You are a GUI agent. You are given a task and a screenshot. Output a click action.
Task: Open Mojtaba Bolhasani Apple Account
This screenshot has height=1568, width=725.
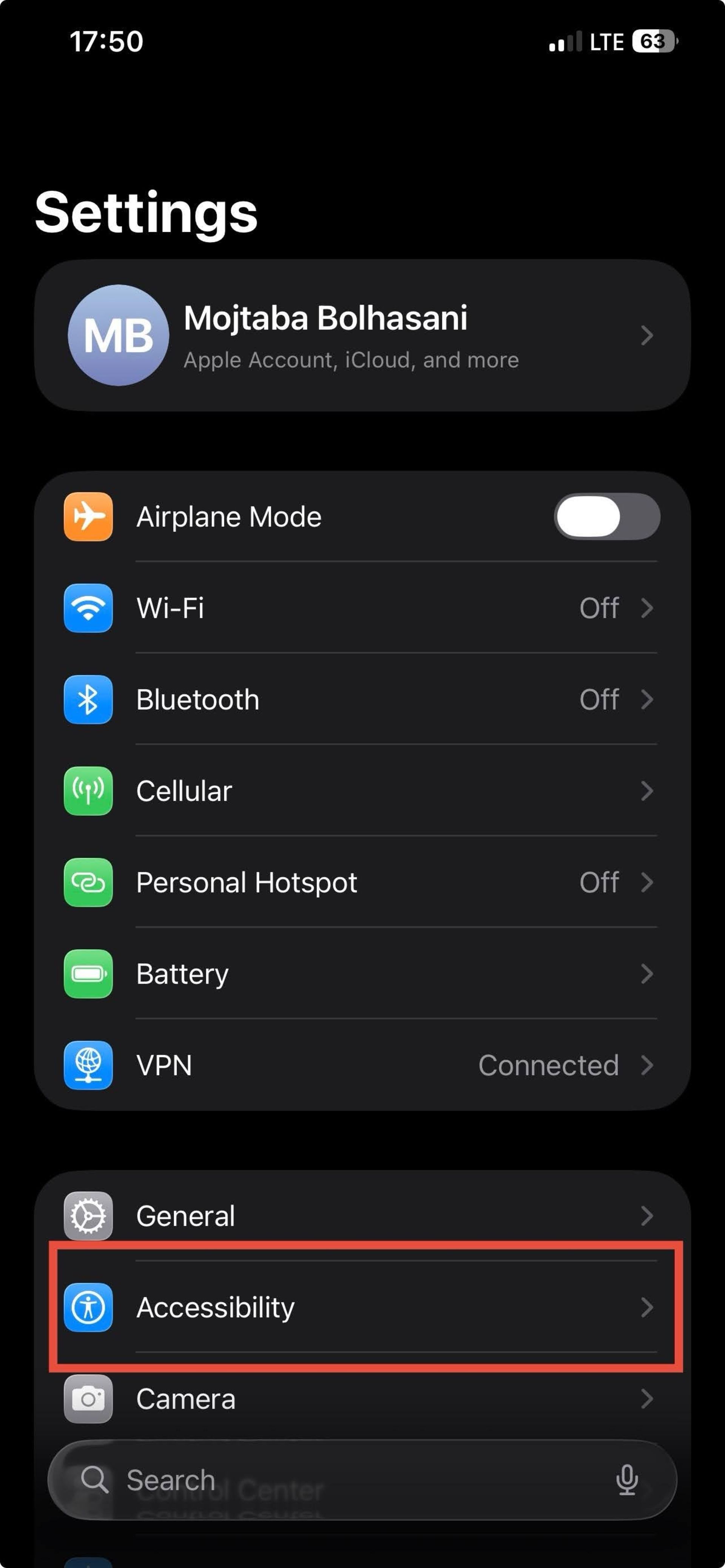coord(362,336)
